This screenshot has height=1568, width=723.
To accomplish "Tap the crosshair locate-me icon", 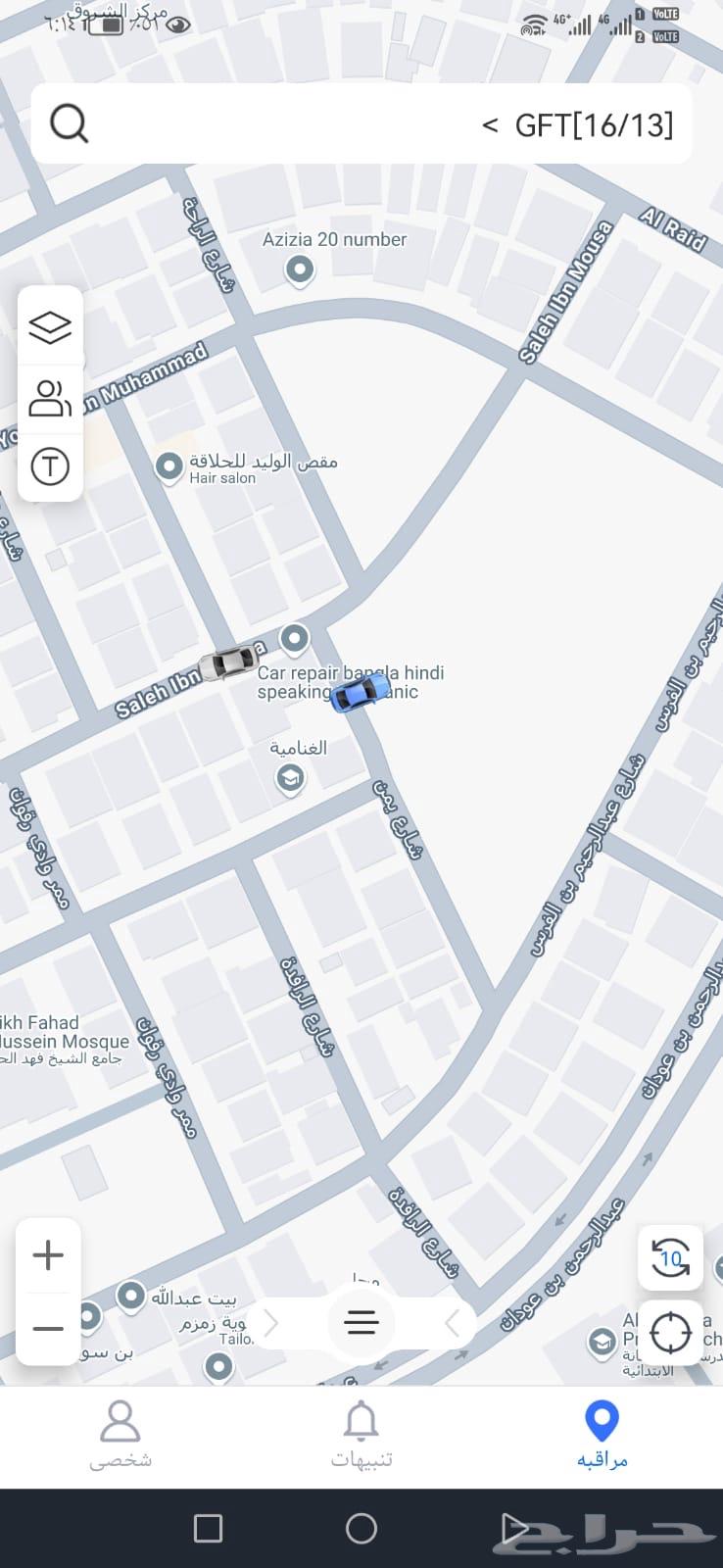I will [671, 1333].
